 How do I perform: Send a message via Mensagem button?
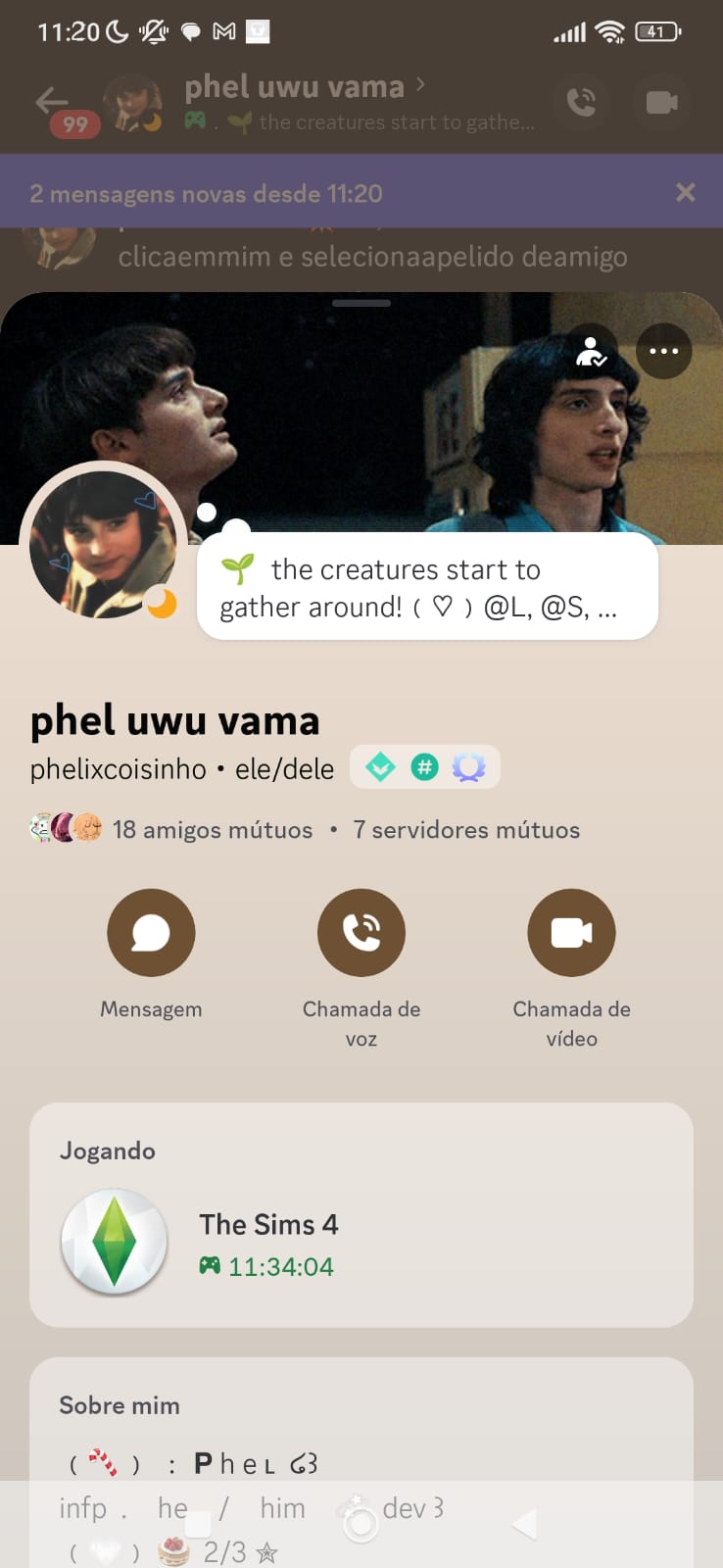tap(151, 933)
